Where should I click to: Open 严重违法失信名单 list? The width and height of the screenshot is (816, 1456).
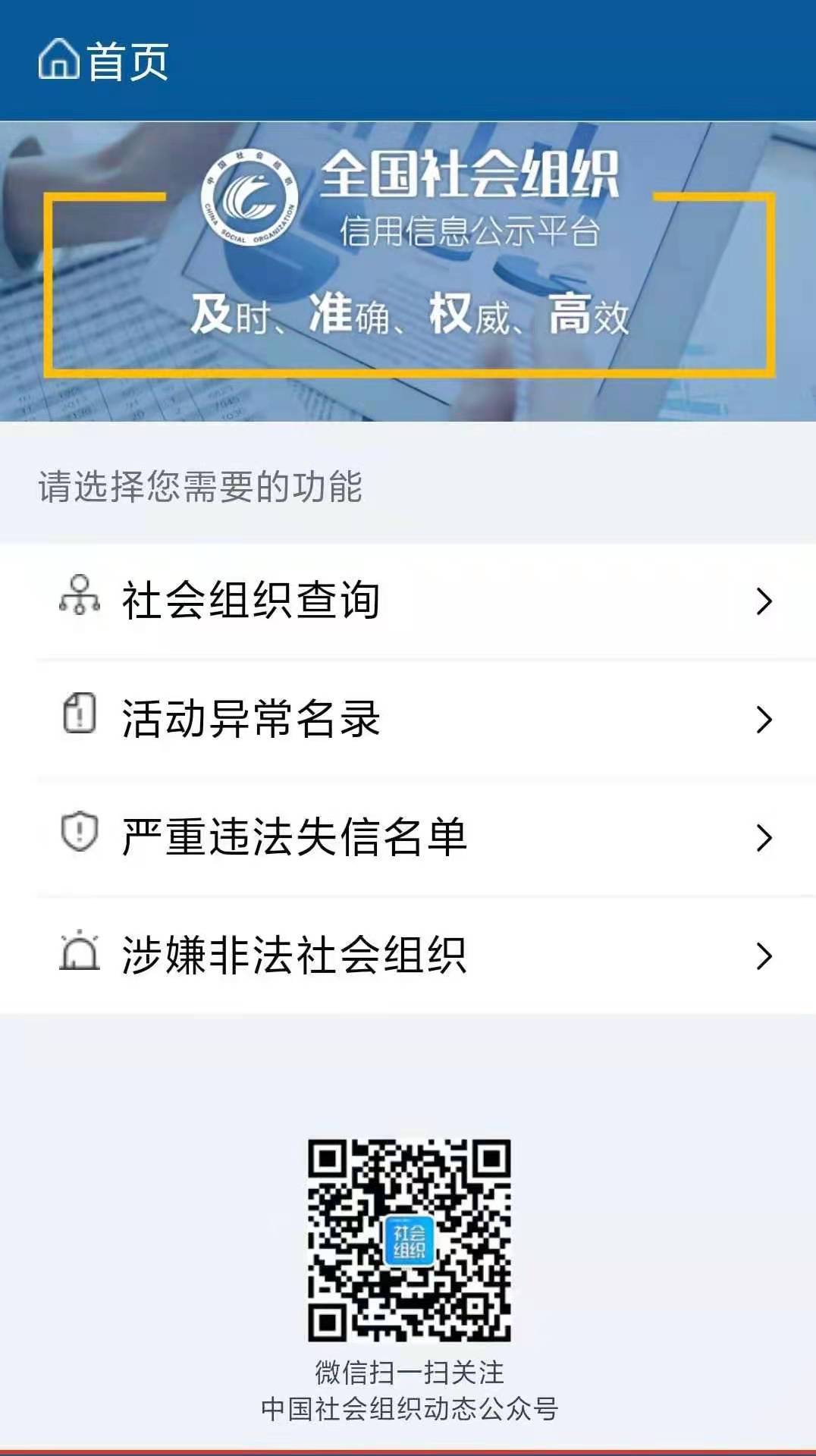tap(408, 837)
